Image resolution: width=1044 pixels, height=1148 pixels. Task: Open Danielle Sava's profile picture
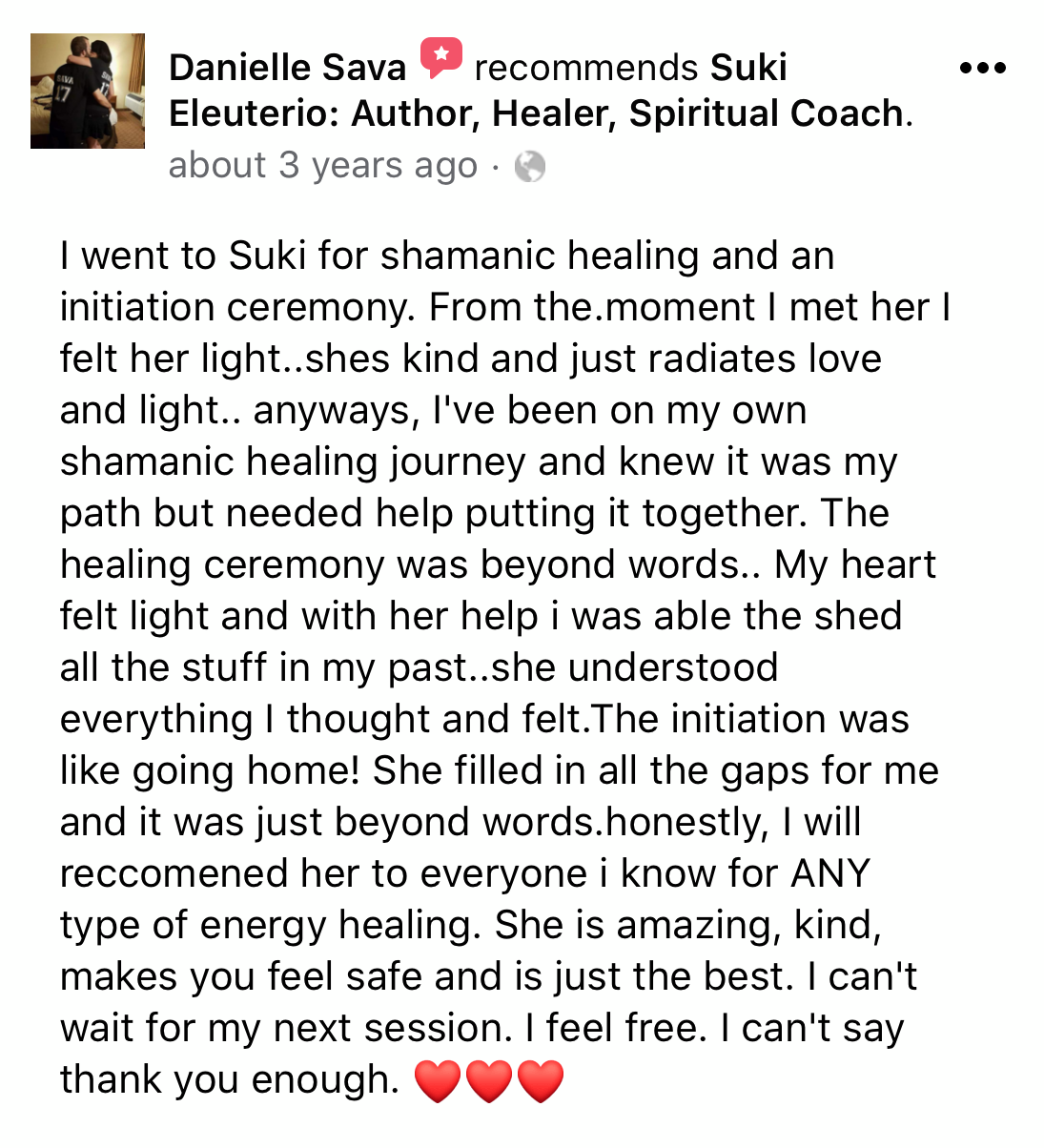[x=88, y=92]
